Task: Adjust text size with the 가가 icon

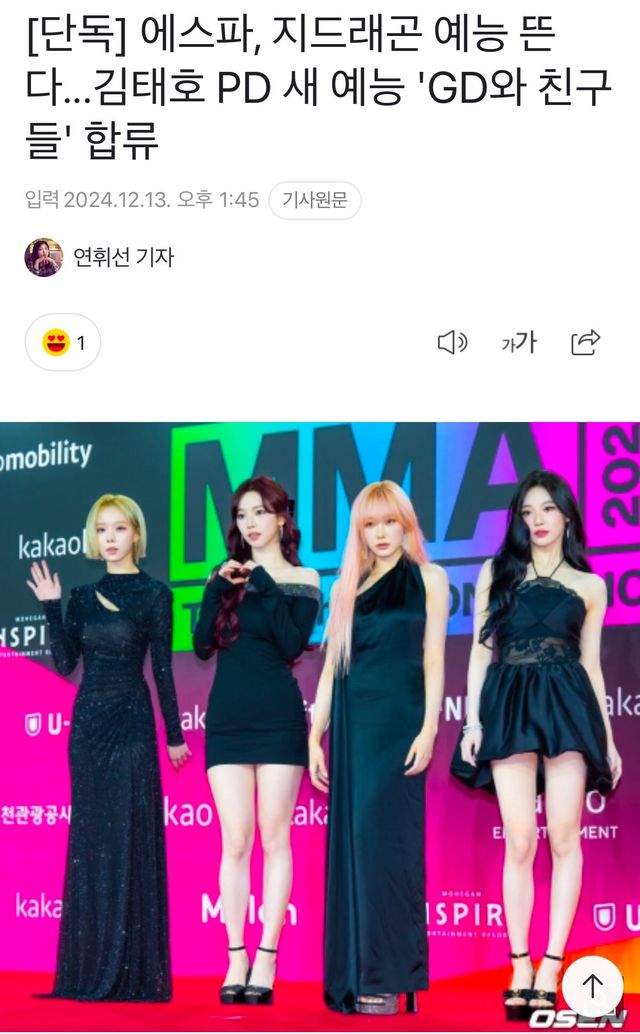Action: [519, 343]
